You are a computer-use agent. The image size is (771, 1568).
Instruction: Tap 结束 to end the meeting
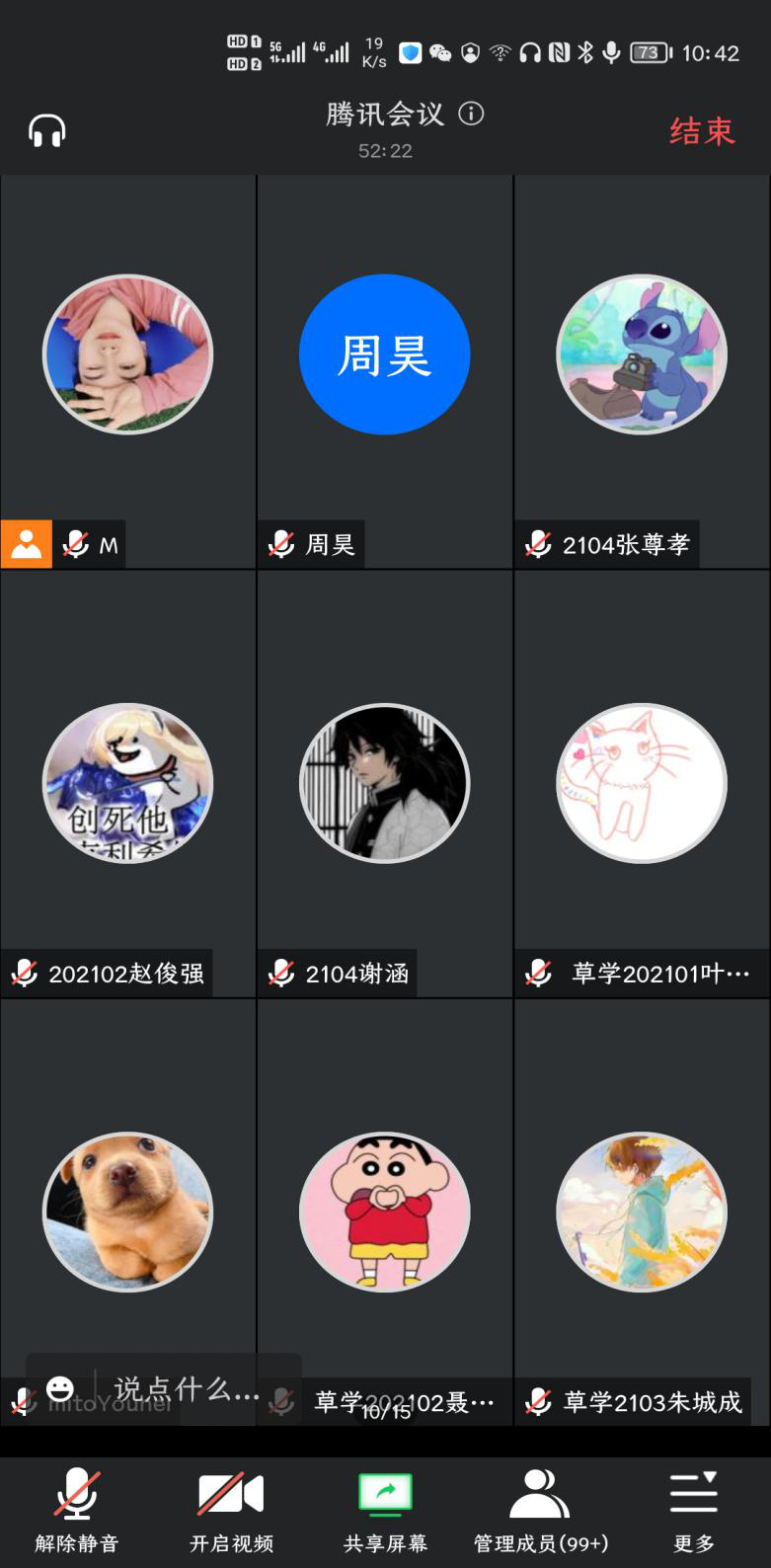[702, 131]
